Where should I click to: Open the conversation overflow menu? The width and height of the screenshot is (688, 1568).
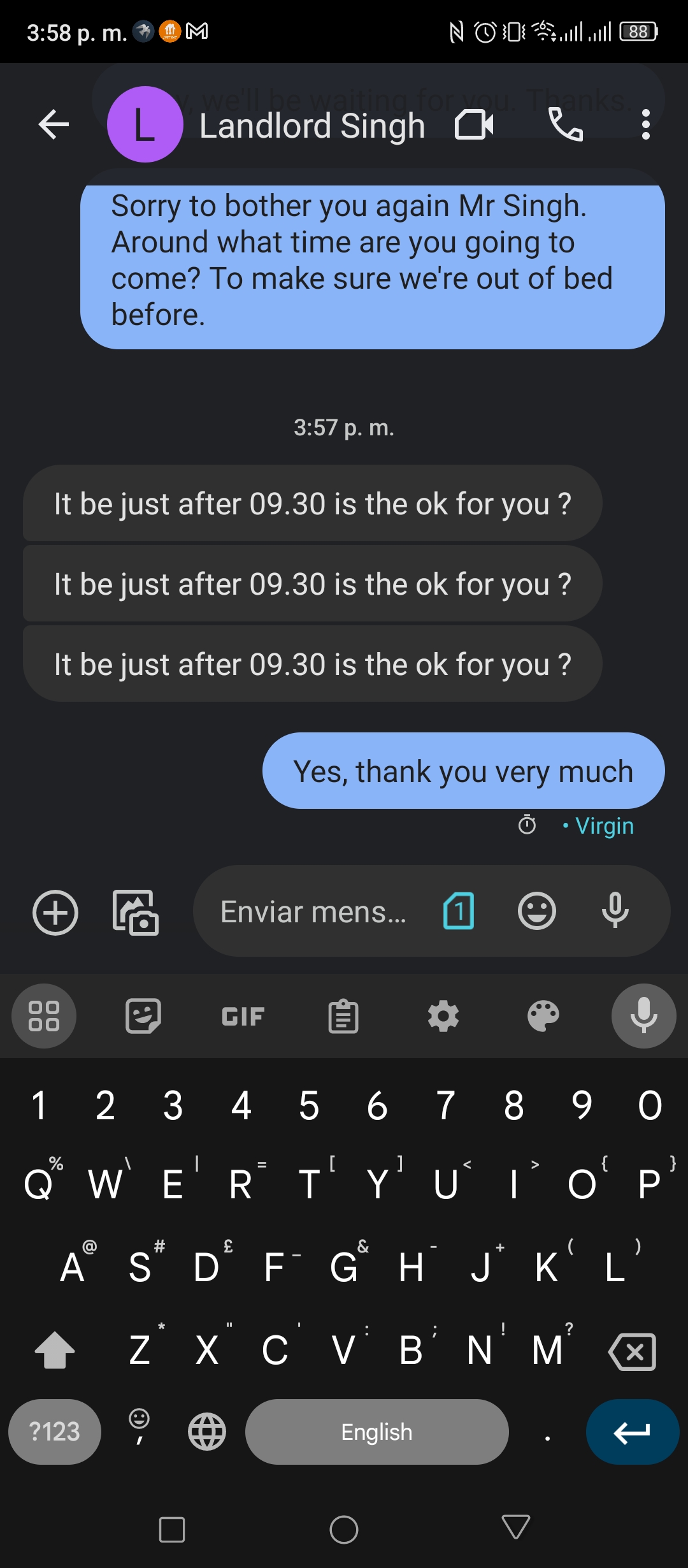pyautogui.click(x=645, y=124)
